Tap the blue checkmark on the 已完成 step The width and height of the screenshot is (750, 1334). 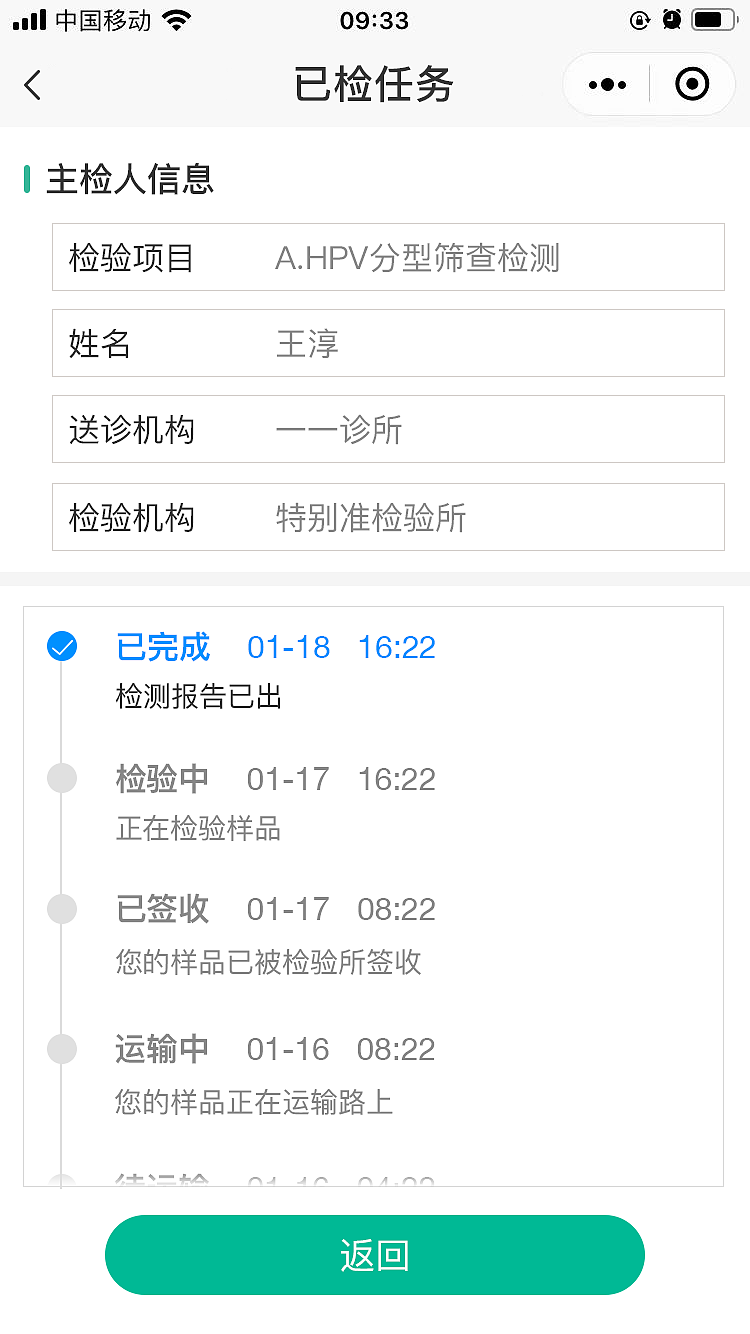point(62,646)
